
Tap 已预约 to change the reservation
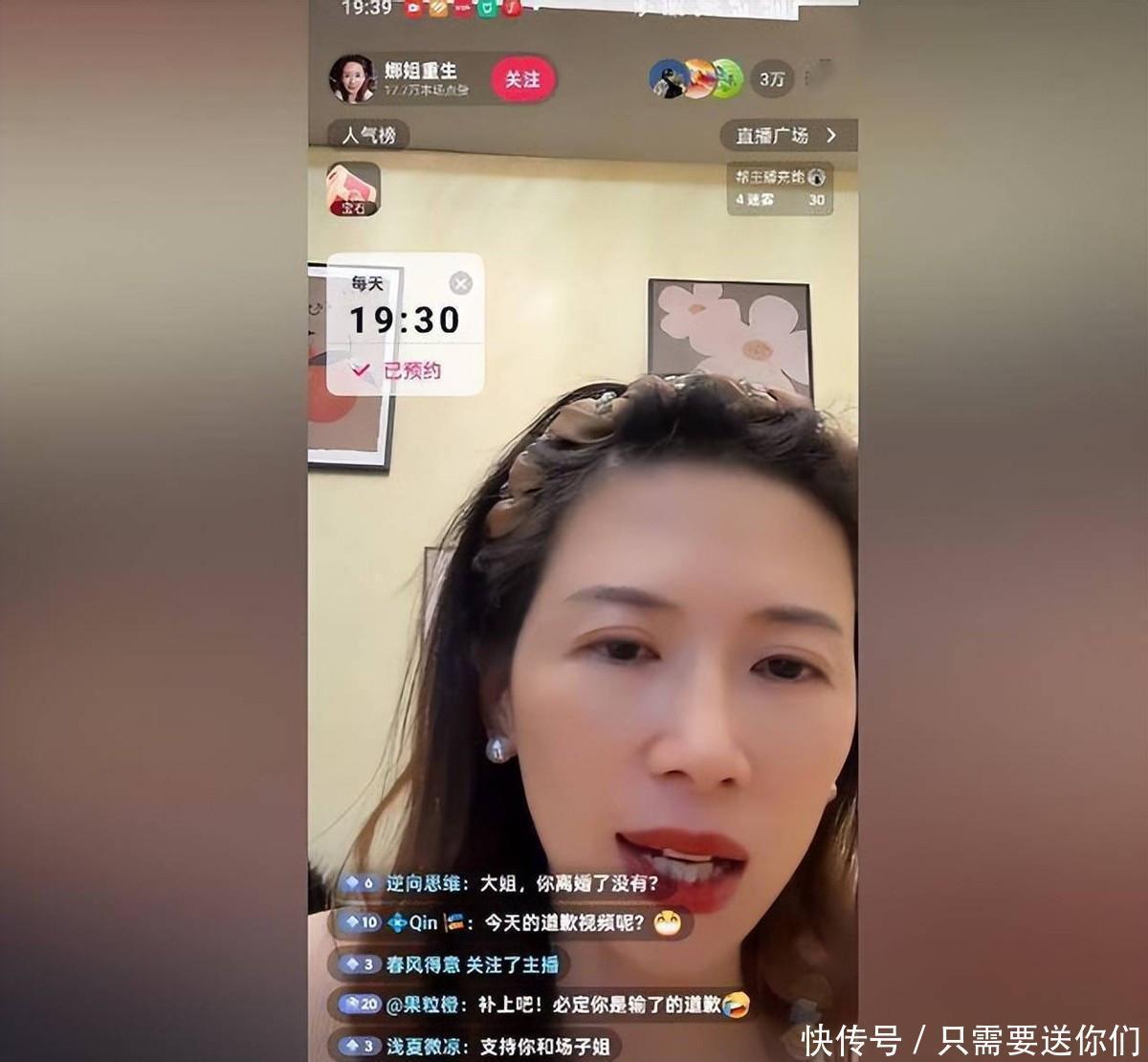coord(397,370)
